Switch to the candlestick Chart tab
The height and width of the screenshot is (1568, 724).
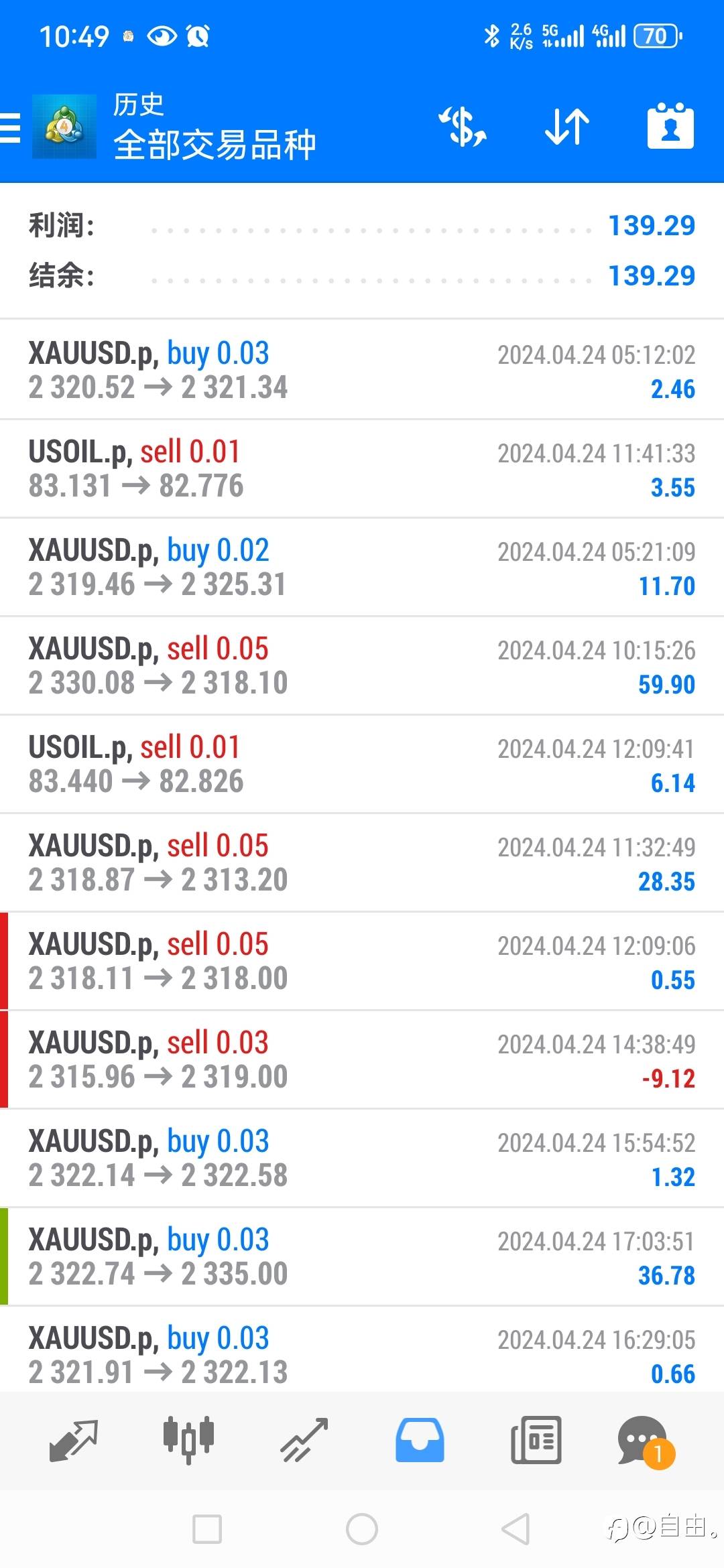pyautogui.click(x=188, y=1439)
